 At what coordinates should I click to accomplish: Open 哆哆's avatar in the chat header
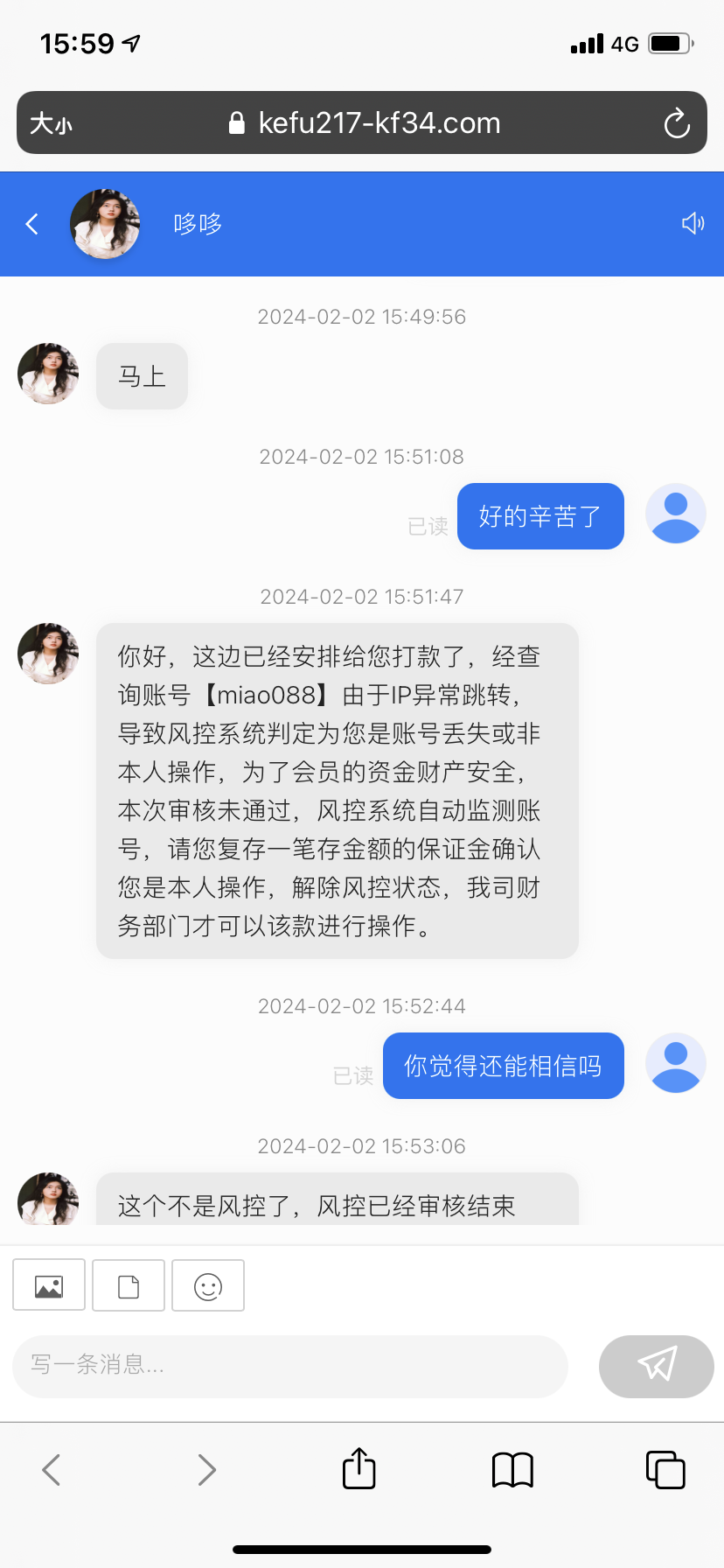[105, 224]
